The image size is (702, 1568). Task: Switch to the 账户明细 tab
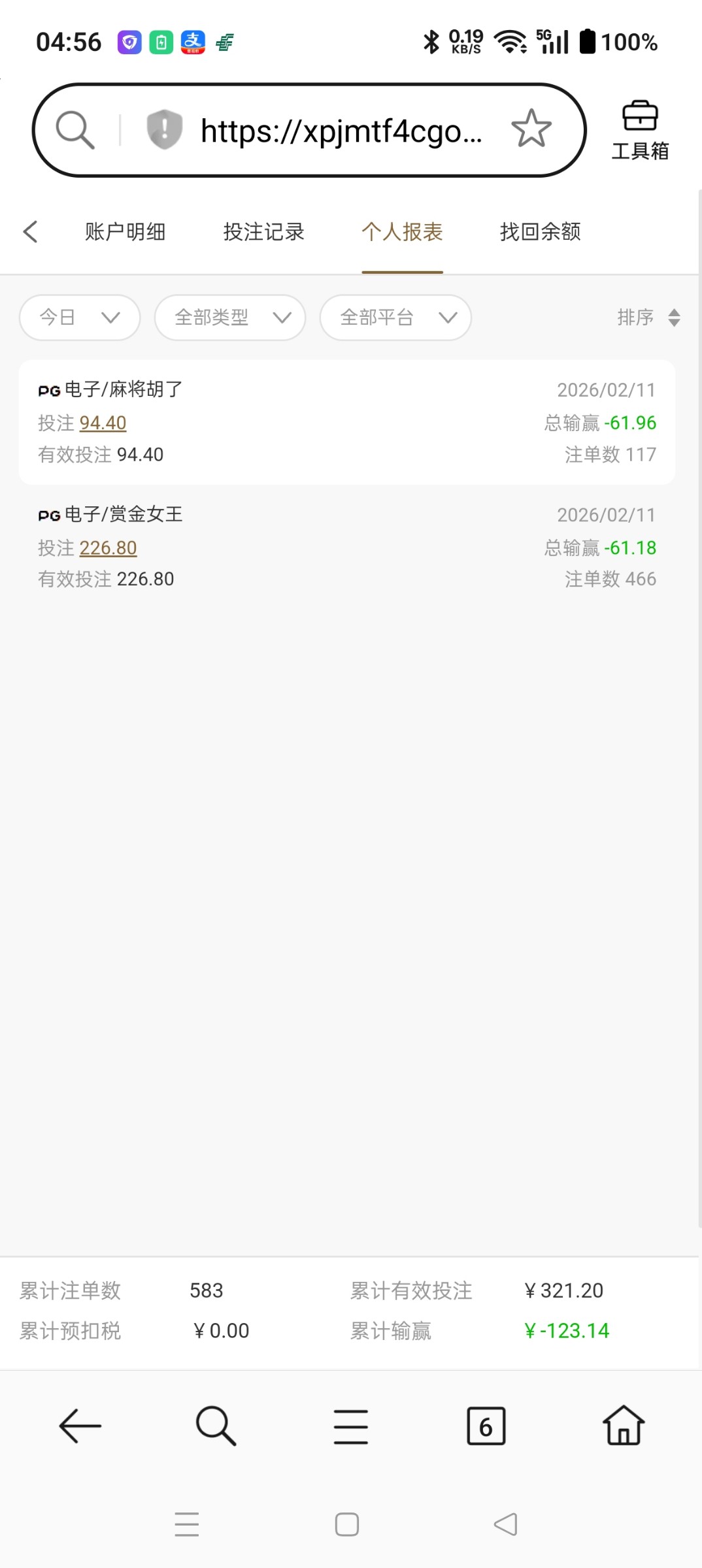coord(125,231)
